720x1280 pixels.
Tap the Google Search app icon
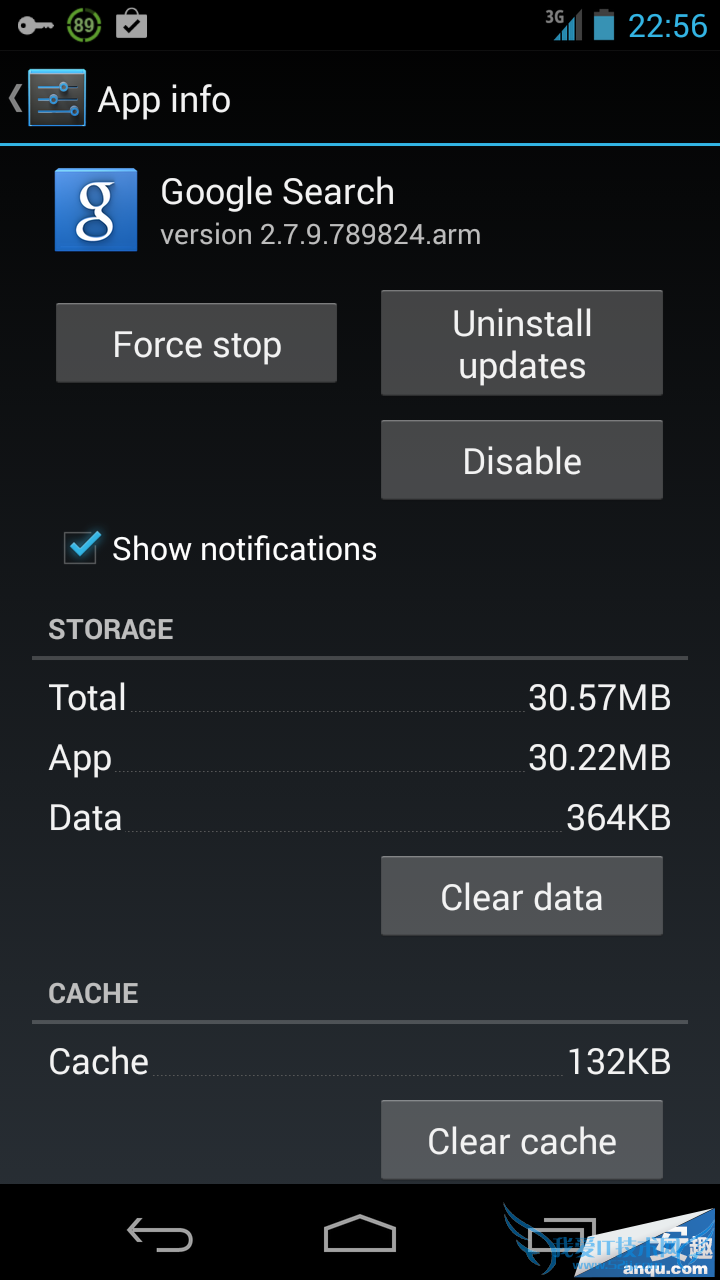coord(95,210)
